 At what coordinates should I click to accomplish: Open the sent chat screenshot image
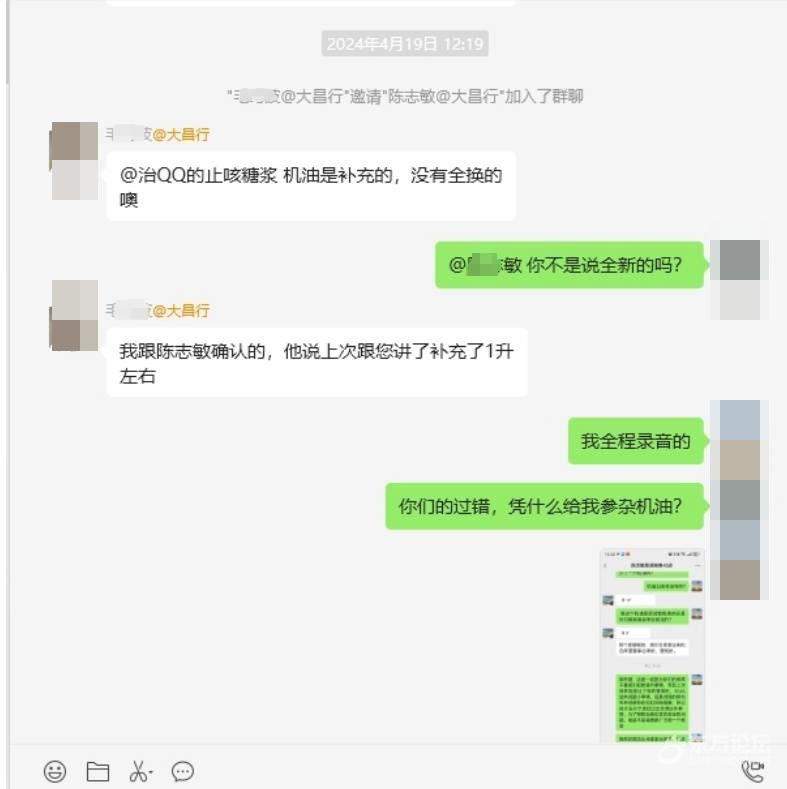[x=652, y=645]
